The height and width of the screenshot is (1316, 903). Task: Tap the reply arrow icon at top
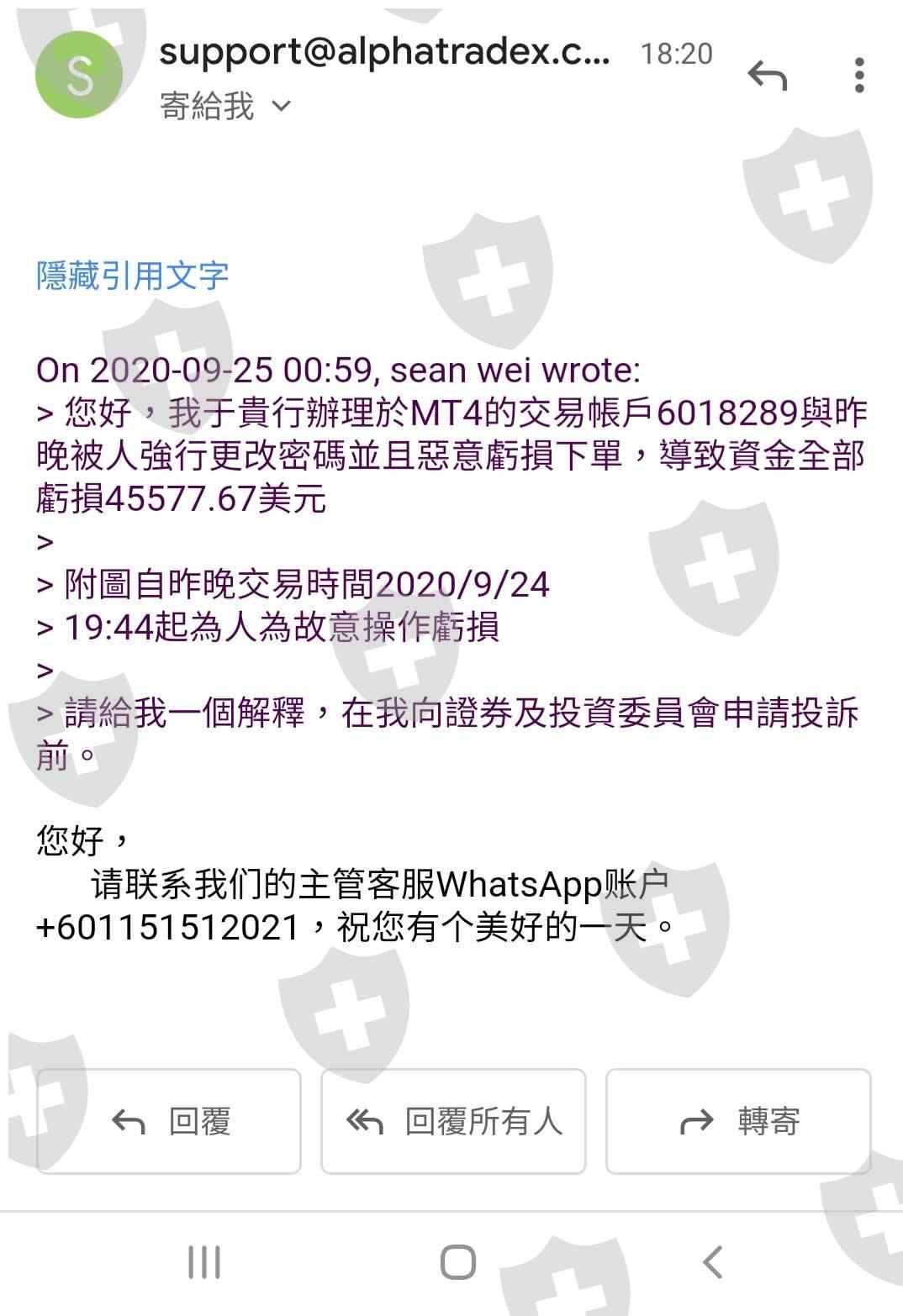767,75
